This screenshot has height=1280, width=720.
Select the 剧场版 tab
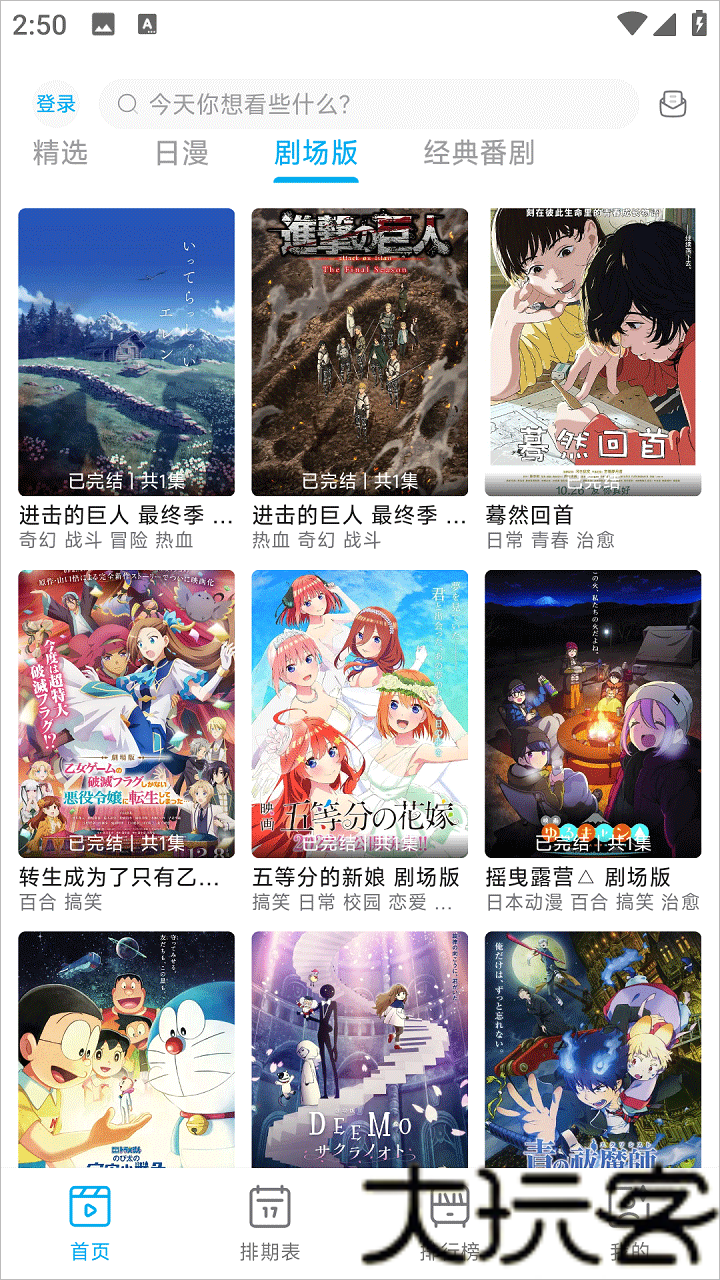(316, 153)
